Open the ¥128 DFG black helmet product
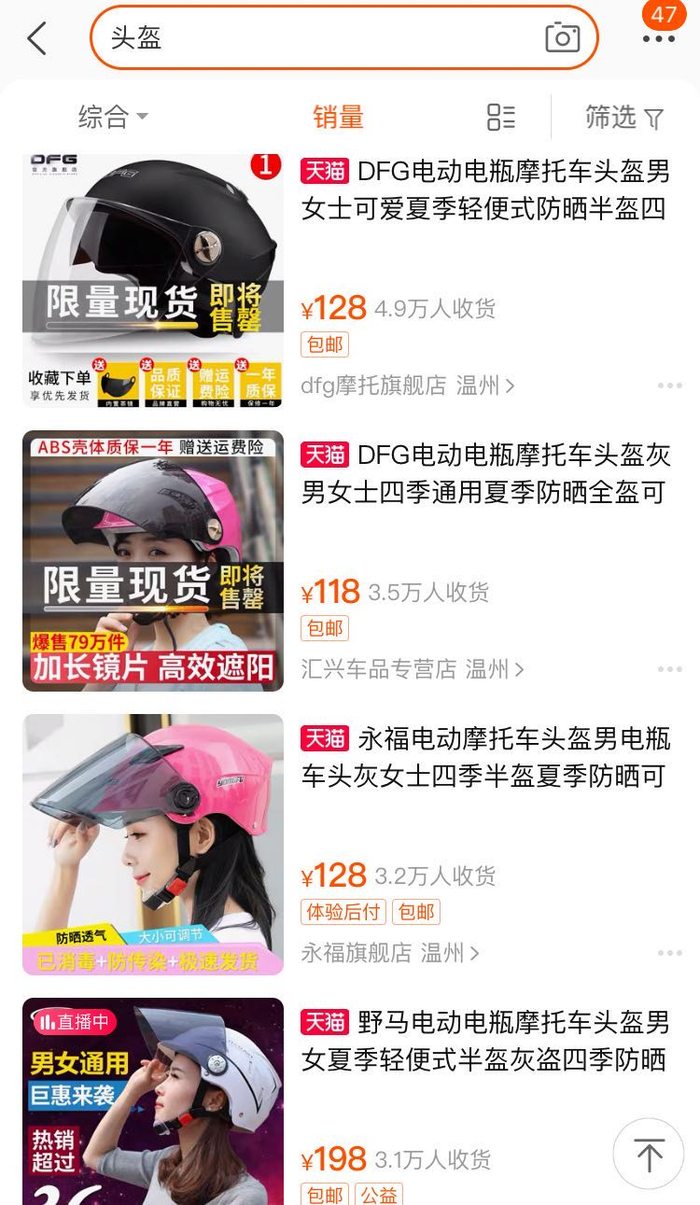Viewport: 700px width, 1205px height. 485,190
